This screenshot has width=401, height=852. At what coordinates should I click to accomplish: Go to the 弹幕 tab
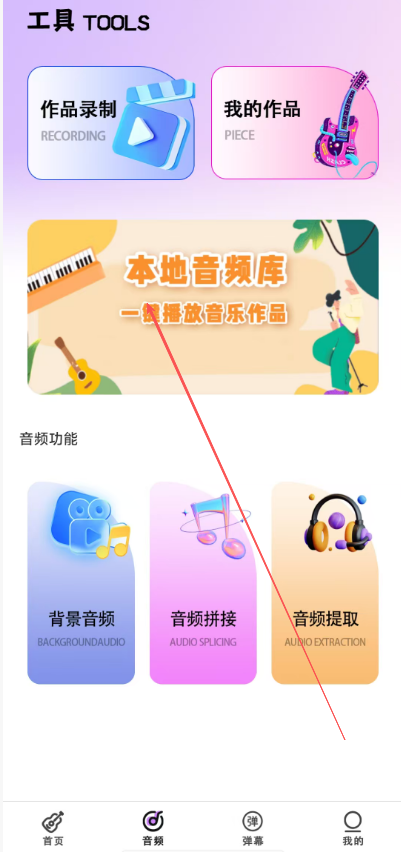pos(253,828)
